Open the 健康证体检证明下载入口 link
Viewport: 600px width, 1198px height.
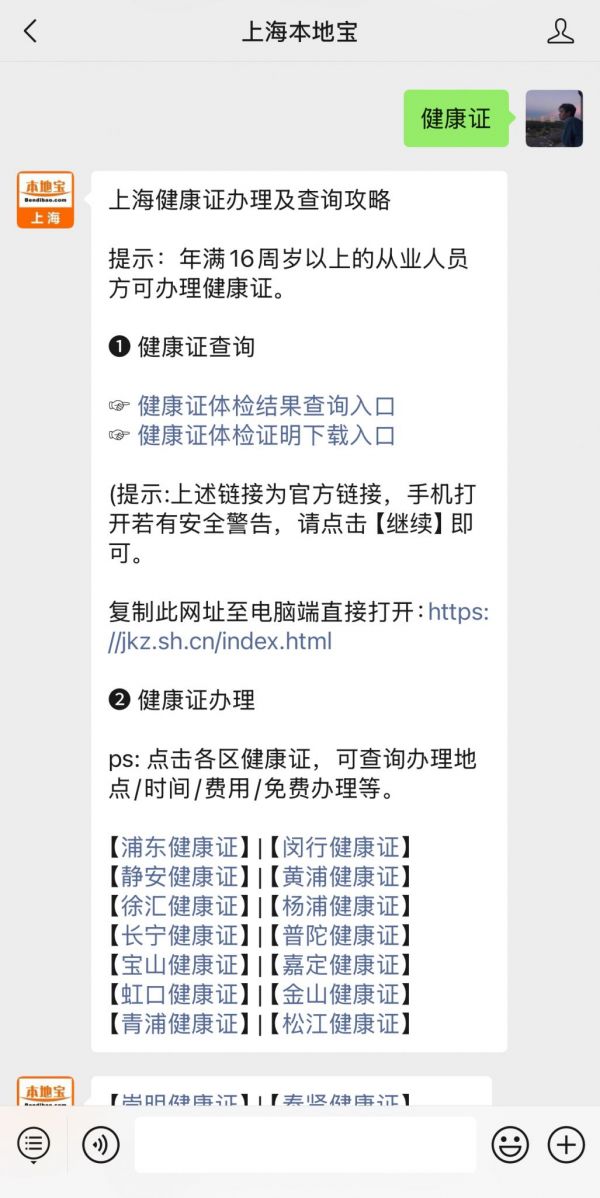point(266,435)
